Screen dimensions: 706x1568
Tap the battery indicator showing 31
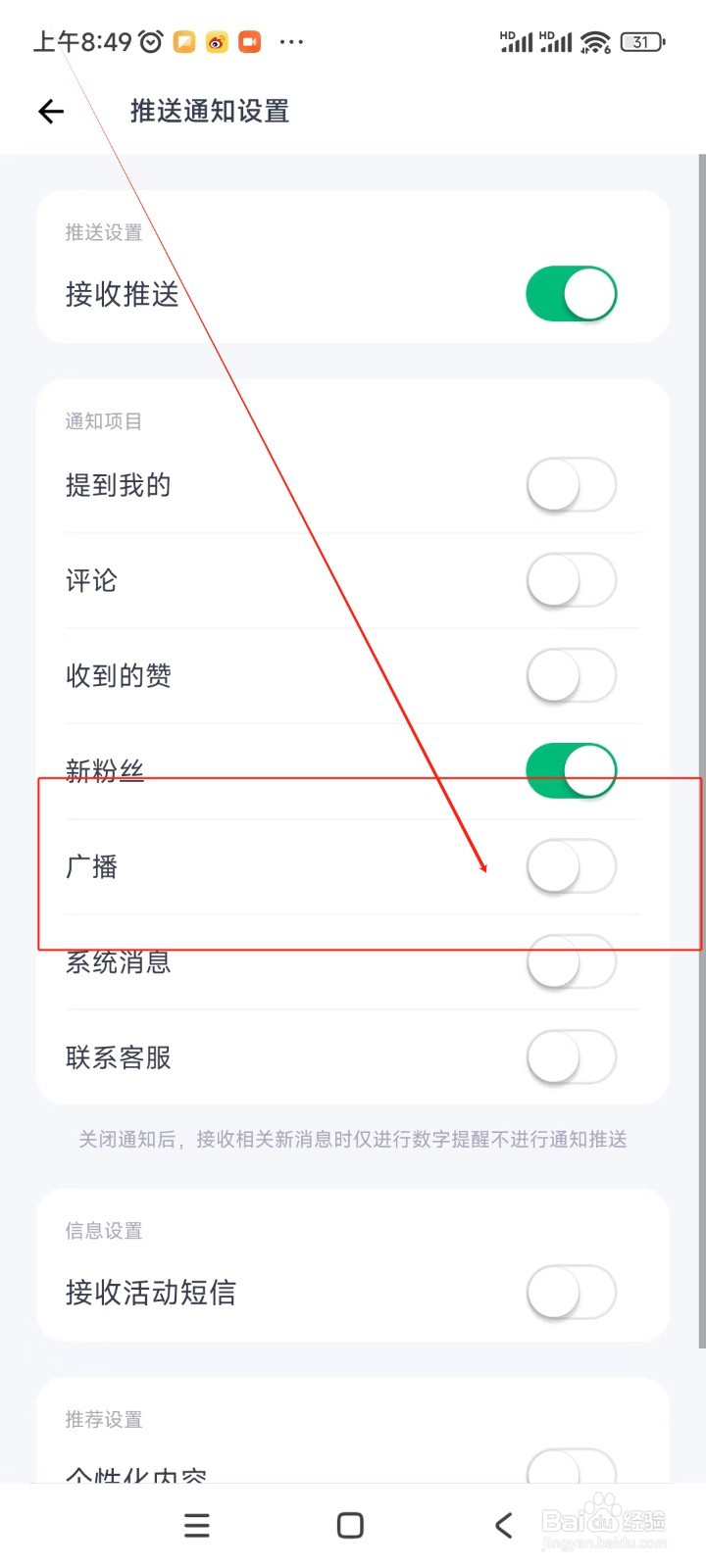(x=644, y=41)
